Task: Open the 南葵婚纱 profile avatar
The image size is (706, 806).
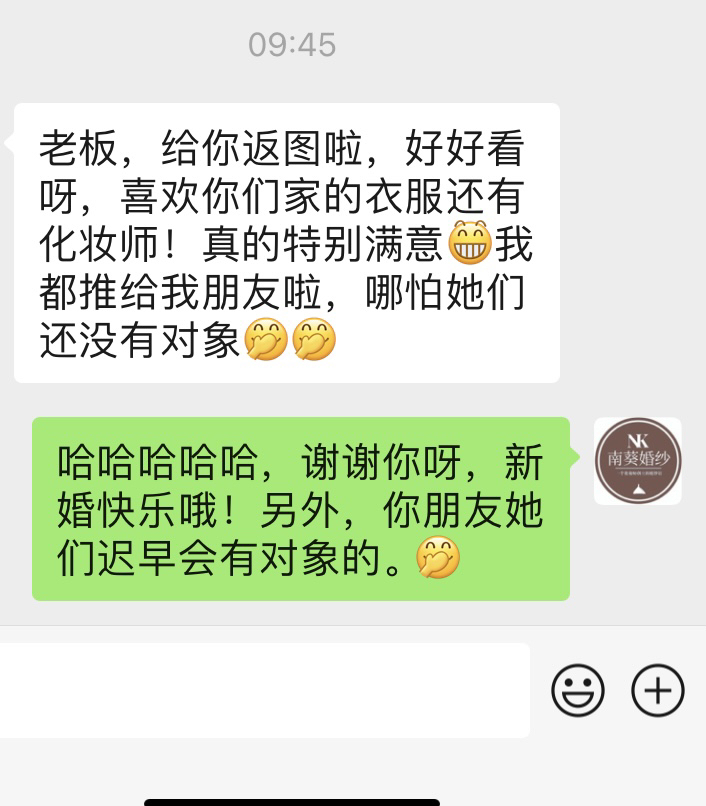Action: tap(638, 461)
